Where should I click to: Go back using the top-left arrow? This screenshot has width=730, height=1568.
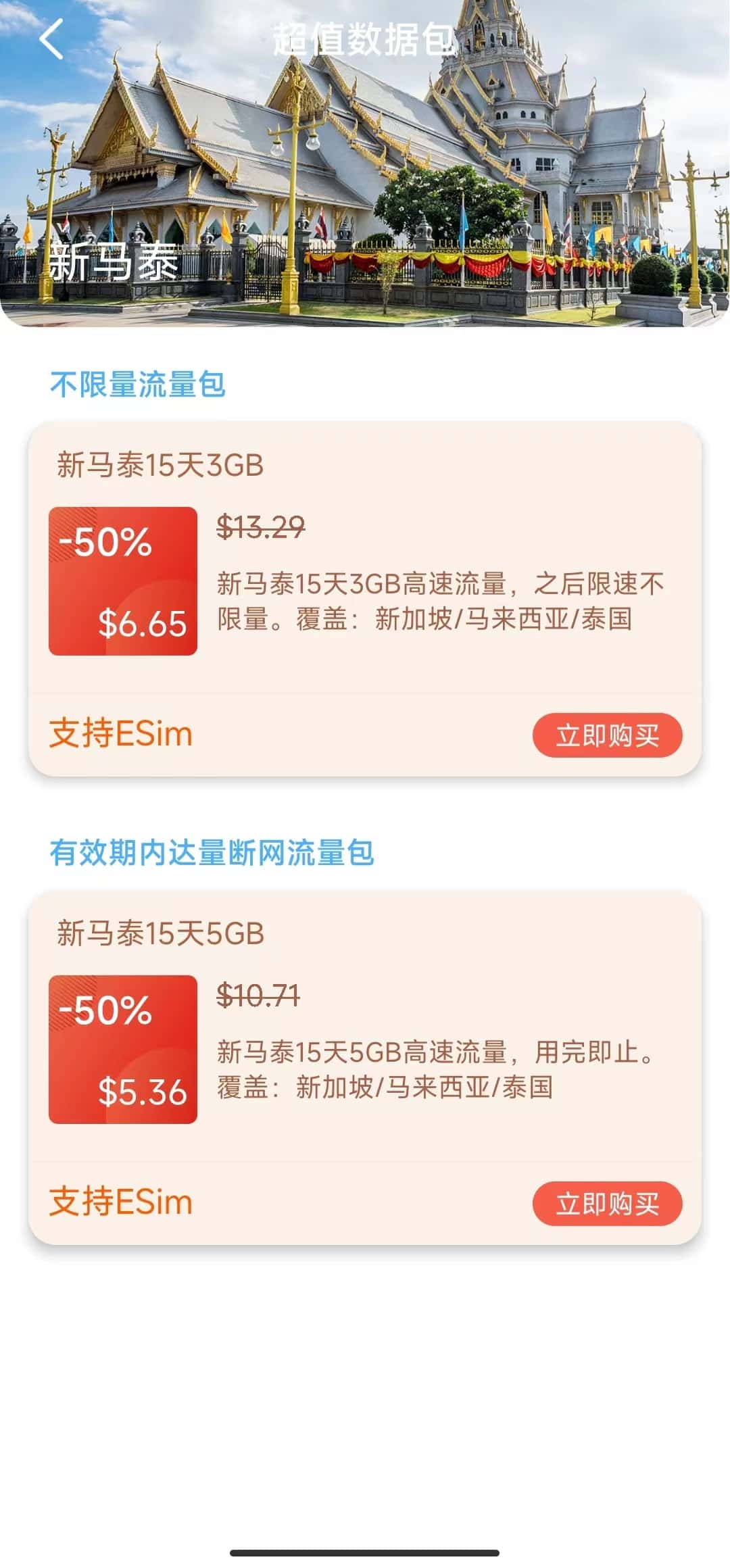(51, 39)
